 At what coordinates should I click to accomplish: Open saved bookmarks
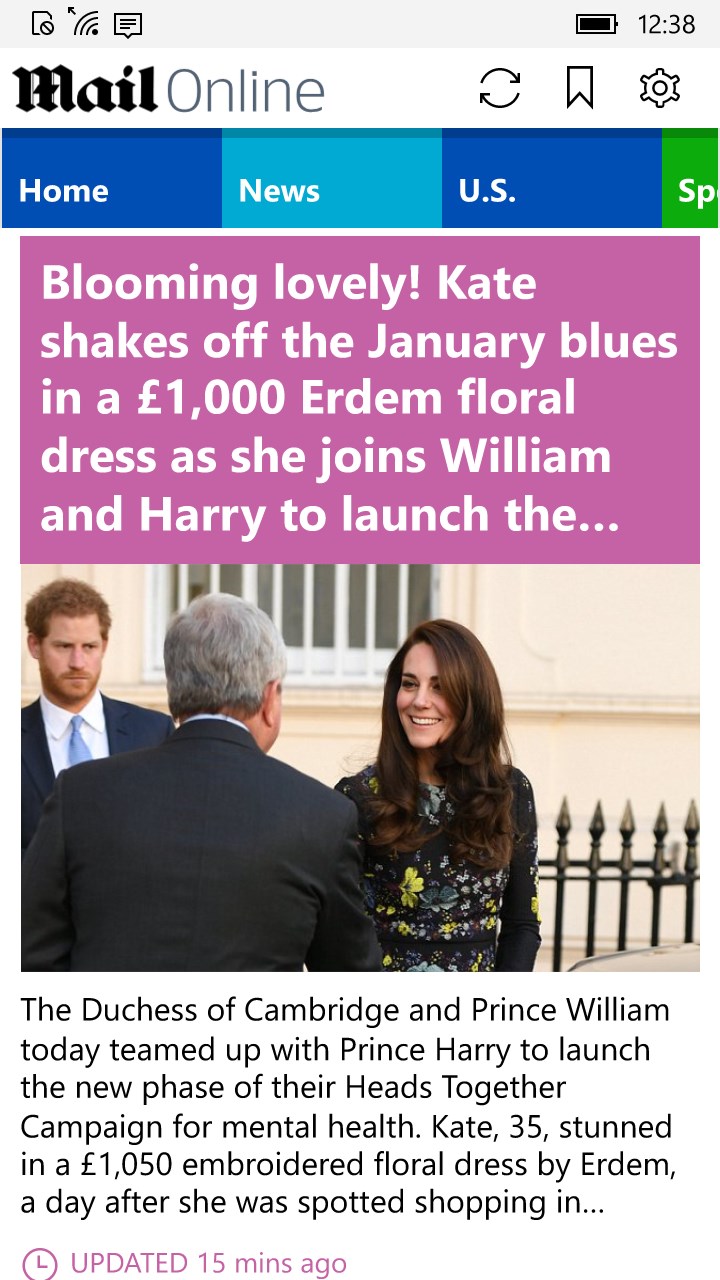[580, 88]
